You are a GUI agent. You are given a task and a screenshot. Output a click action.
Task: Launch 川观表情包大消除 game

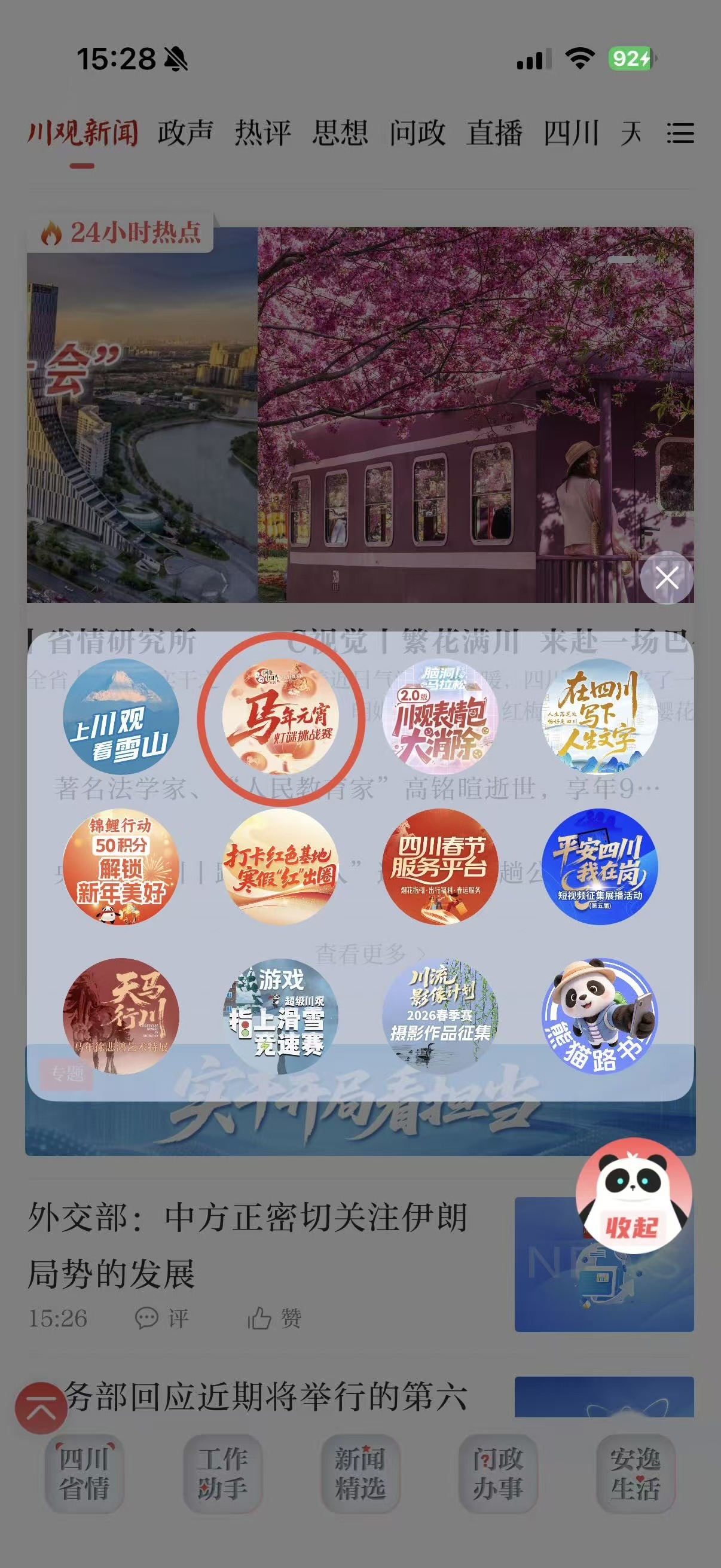(x=440, y=716)
